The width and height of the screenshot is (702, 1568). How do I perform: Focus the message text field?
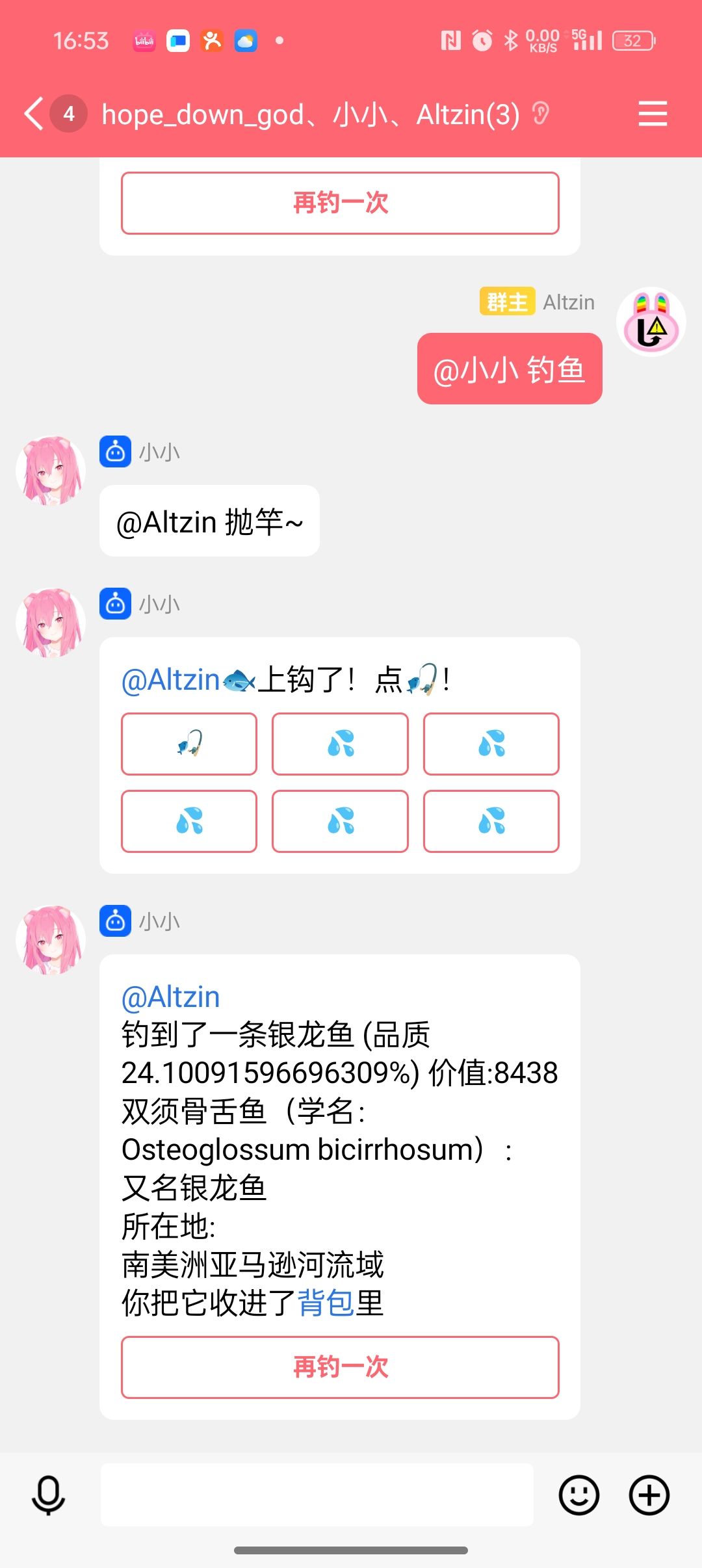[x=317, y=1495]
